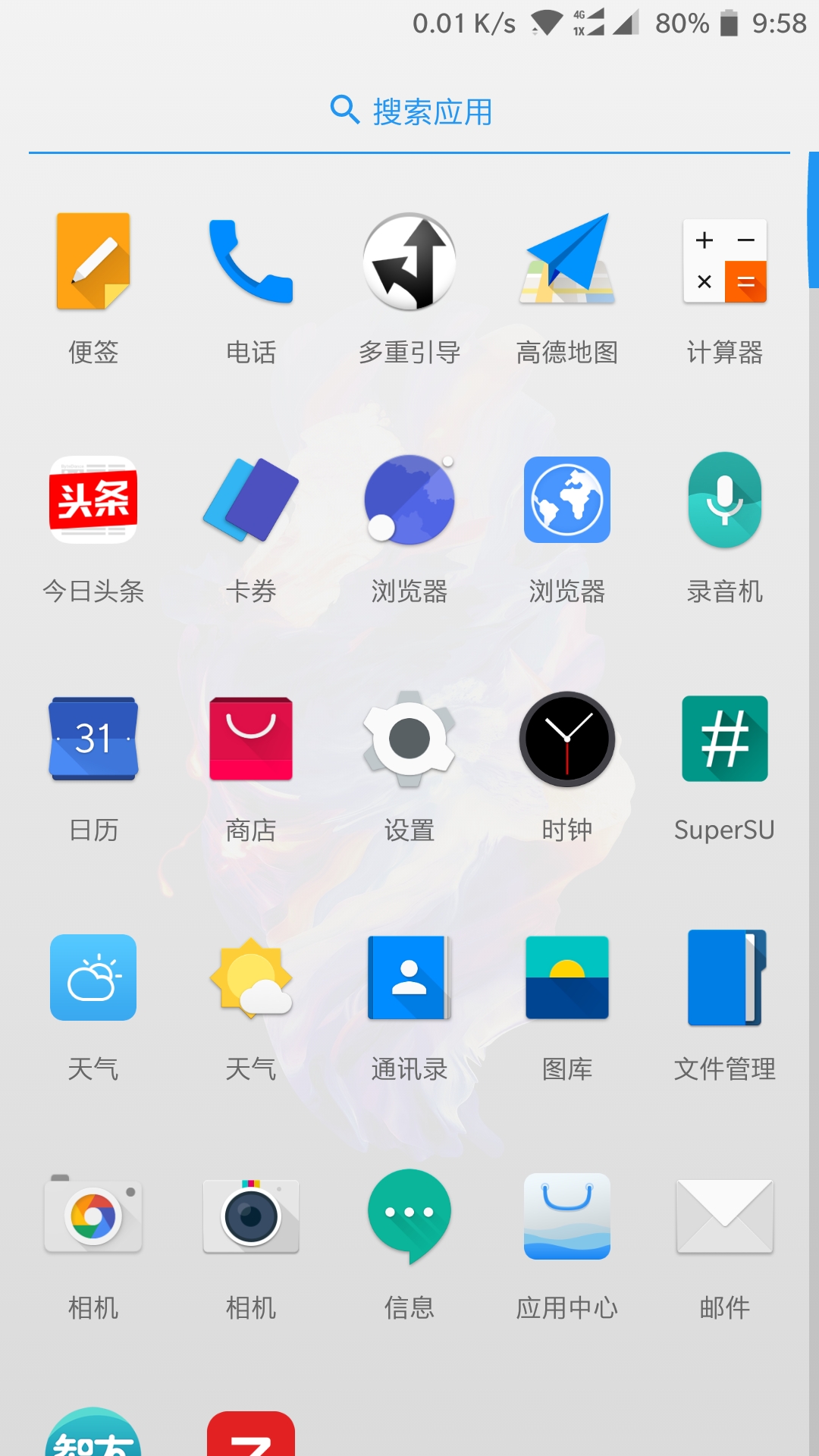Launch the 商店 store app
The image size is (819, 1456).
pyautogui.click(x=250, y=739)
